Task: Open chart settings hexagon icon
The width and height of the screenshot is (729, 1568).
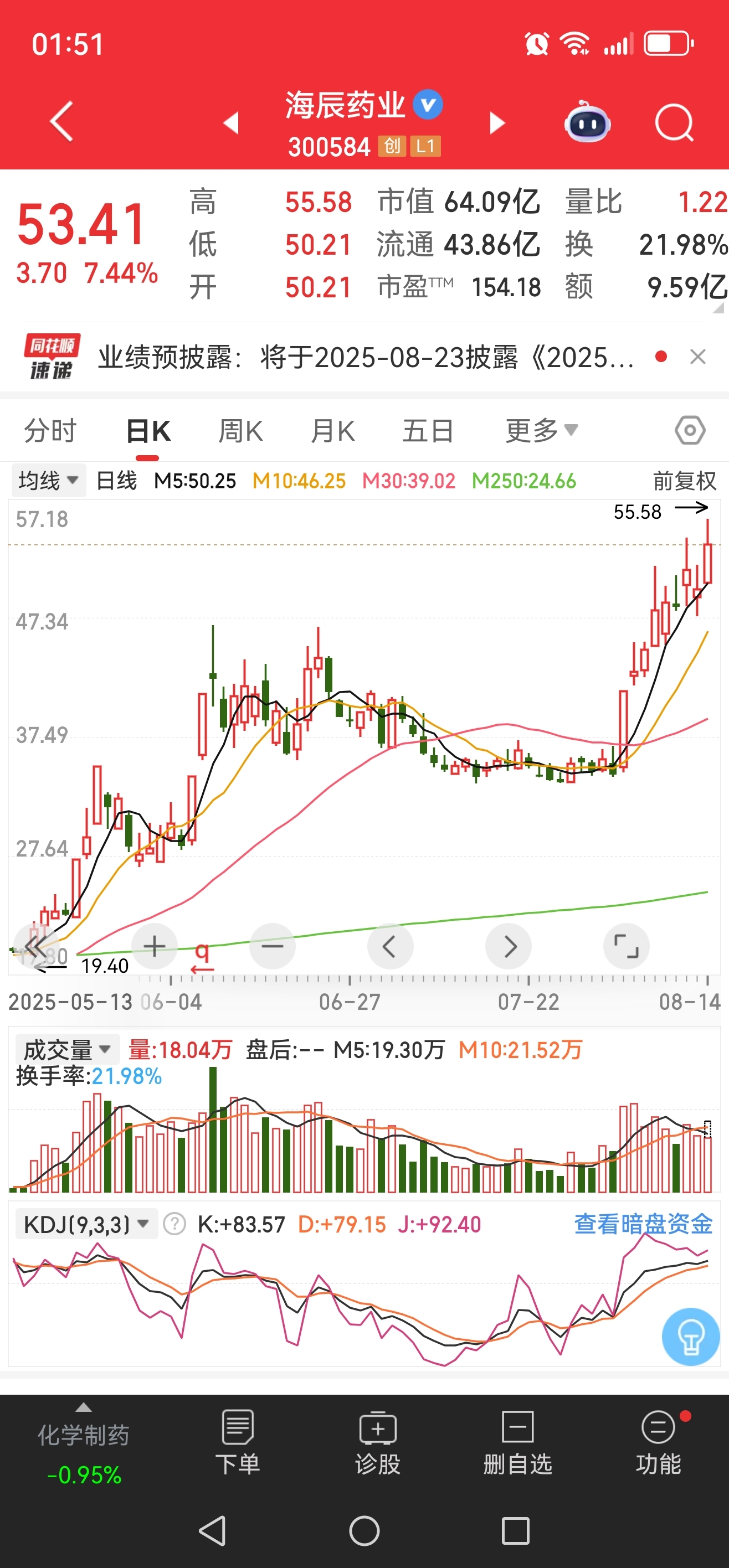Action: pos(690,430)
